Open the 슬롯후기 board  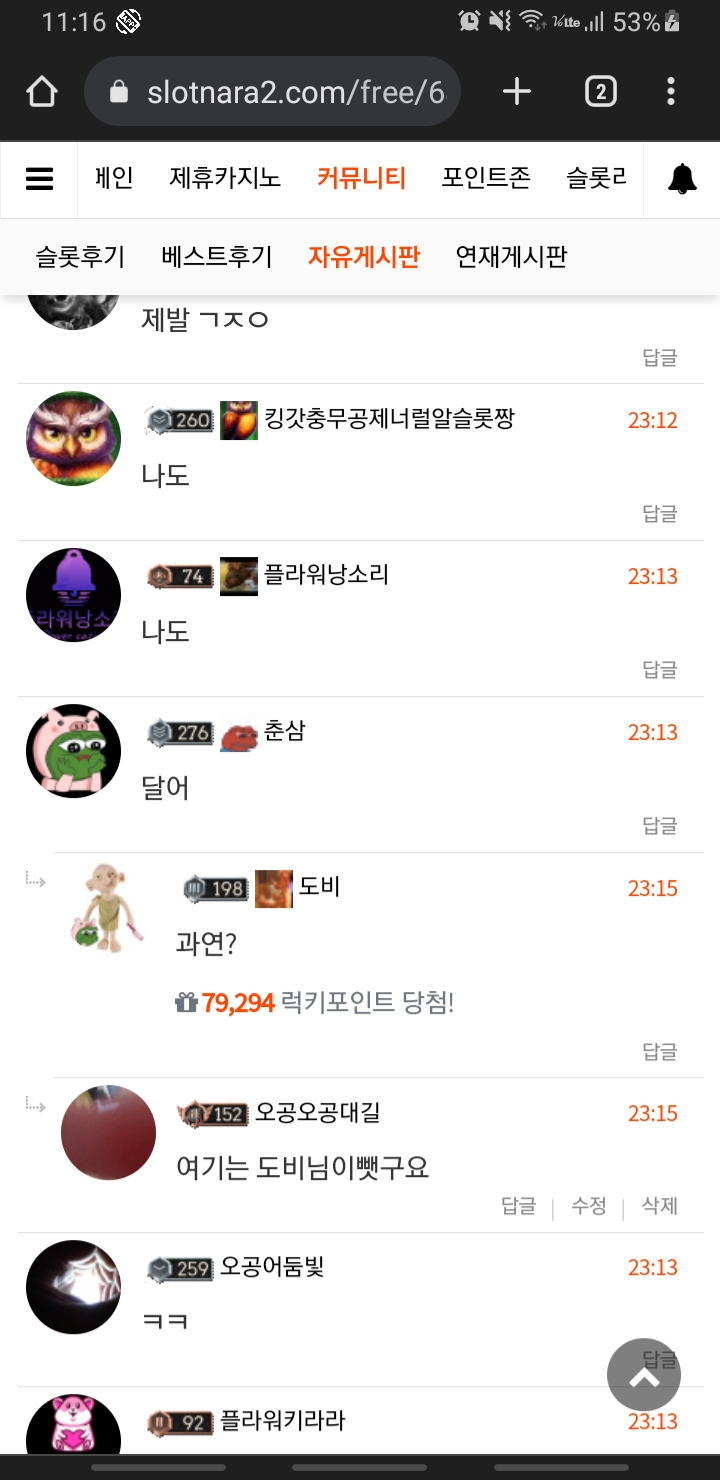coord(80,257)
